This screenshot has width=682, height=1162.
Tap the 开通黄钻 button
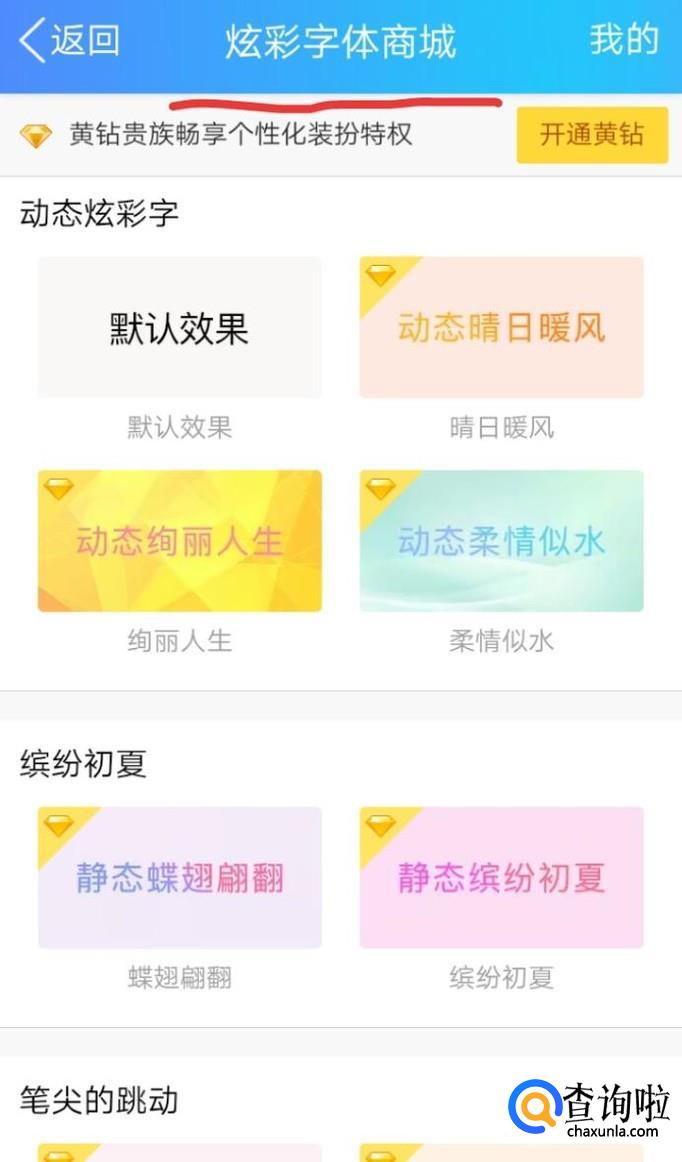(x=592, y=135)
